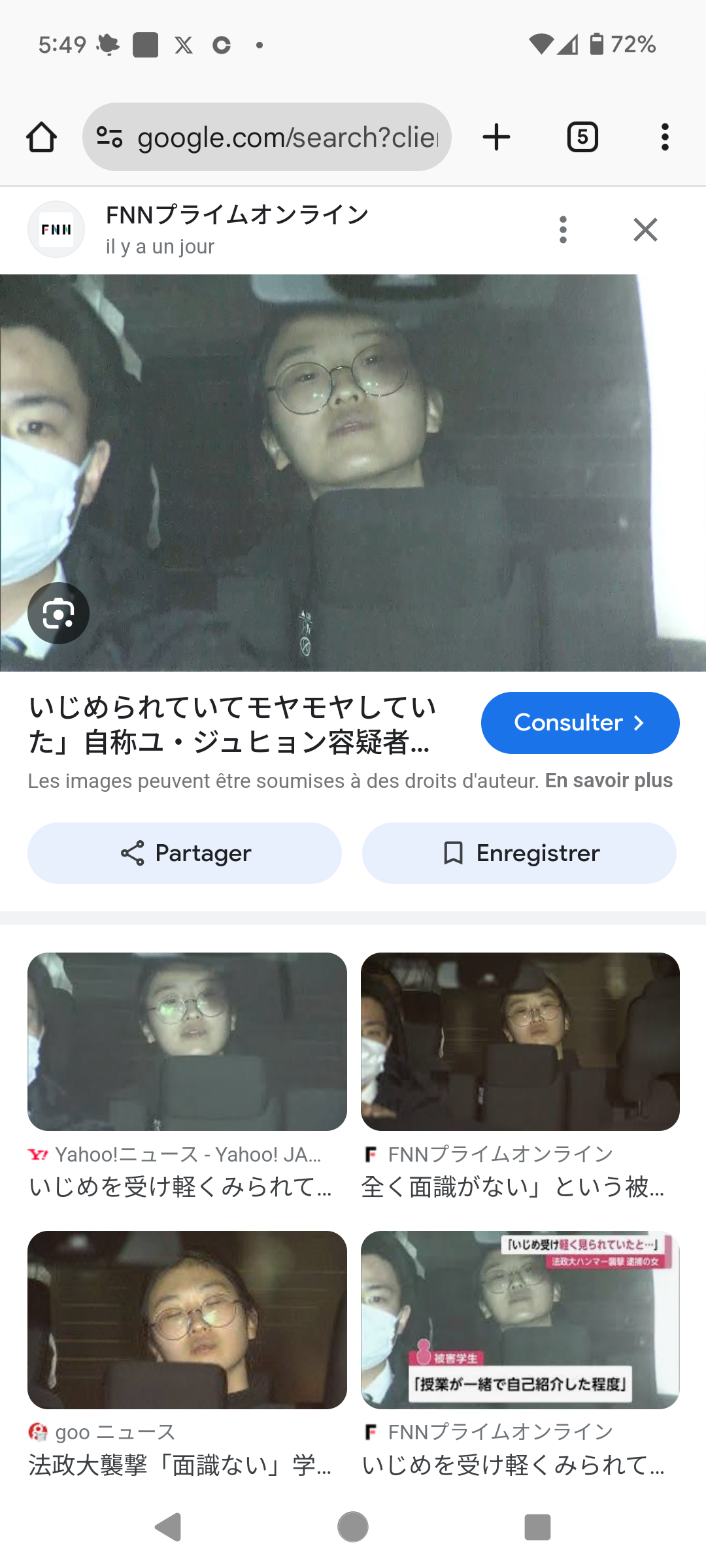Open a new browser tab
The height and width of the screenshot is (1568, 706).
496,137
